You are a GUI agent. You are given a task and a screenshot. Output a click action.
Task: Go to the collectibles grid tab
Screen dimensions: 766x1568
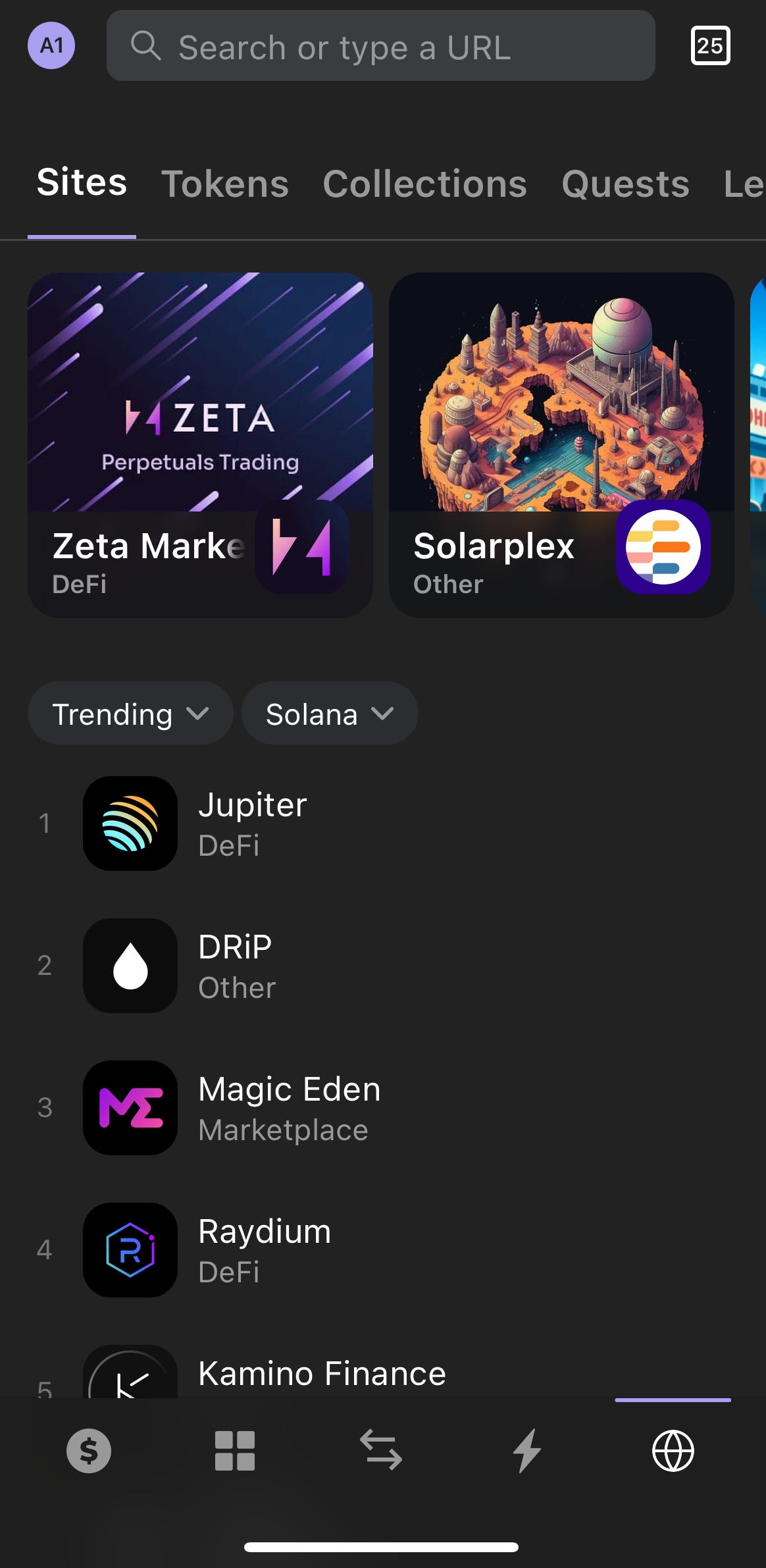click(x=235, y=1451)
